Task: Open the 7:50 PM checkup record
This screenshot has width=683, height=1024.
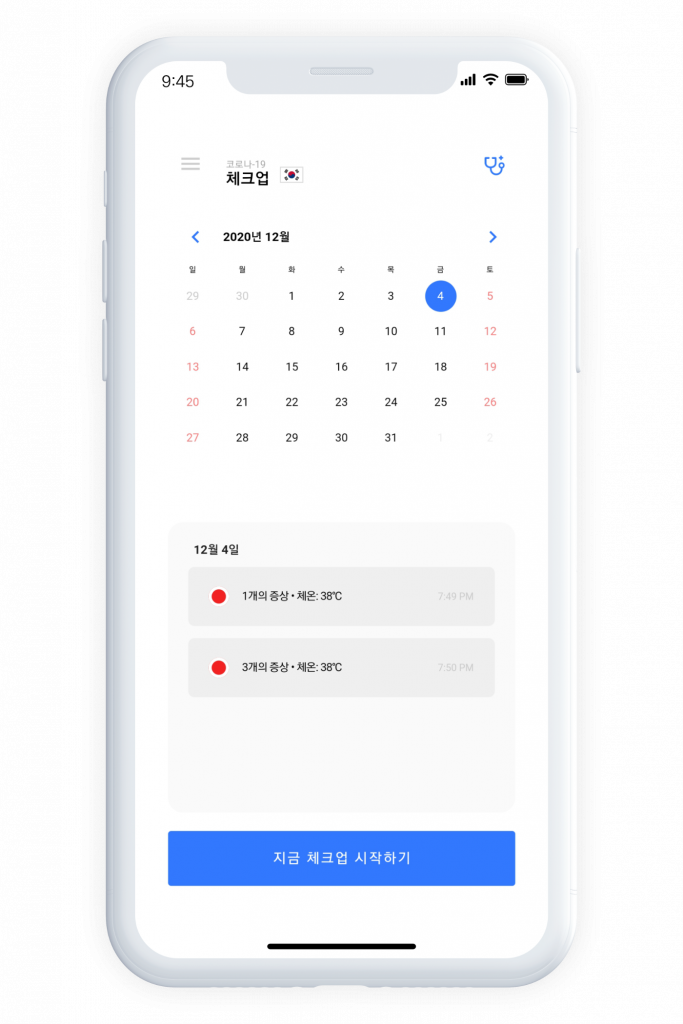Action: point(341,667)
